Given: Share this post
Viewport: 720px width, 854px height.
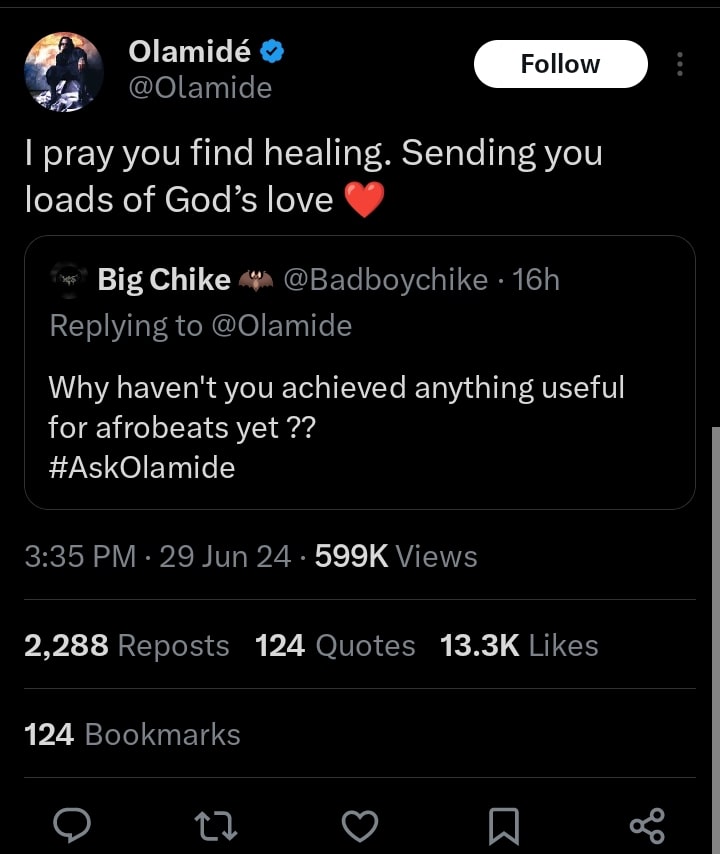Looking at the screenshot, I should coord(647,825).
